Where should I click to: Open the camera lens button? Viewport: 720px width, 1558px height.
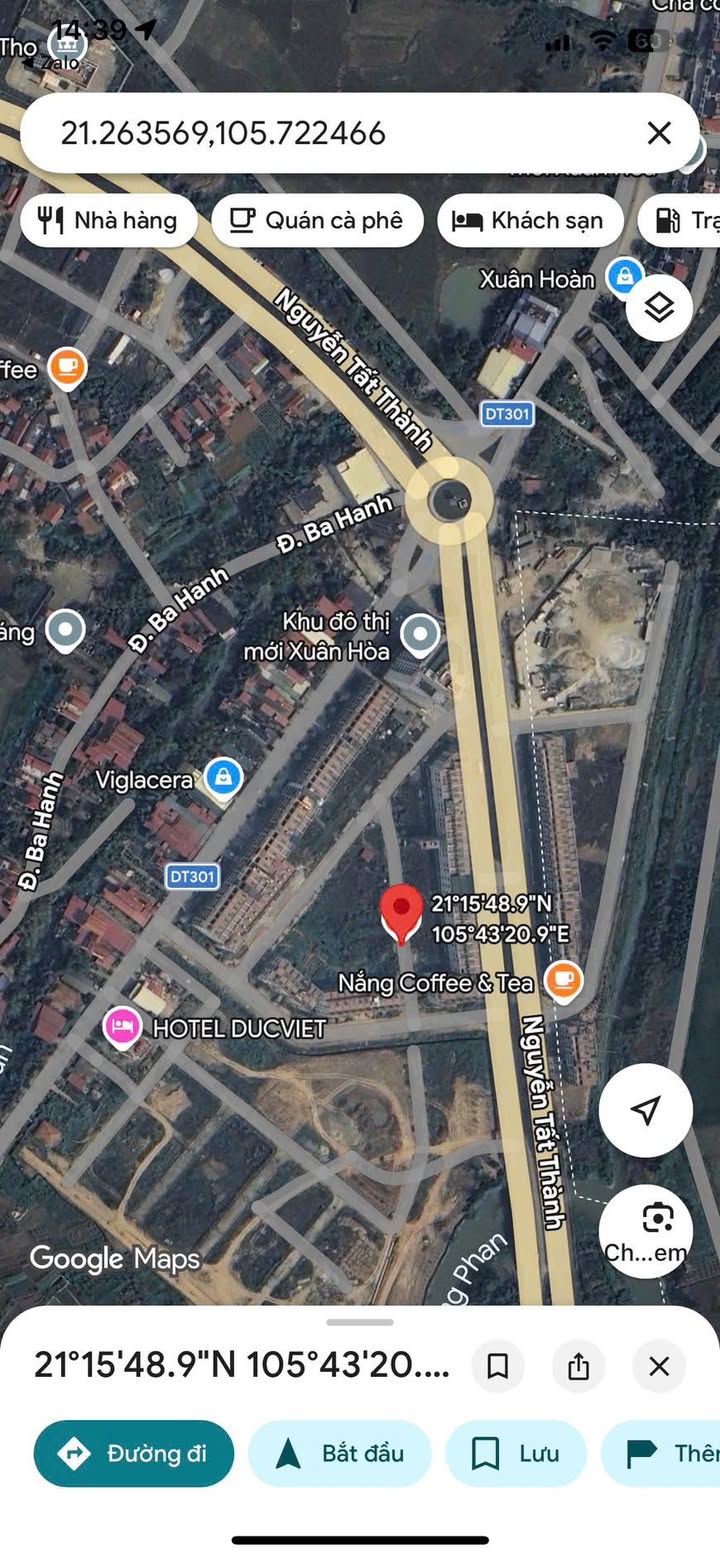pos(646,1231)
